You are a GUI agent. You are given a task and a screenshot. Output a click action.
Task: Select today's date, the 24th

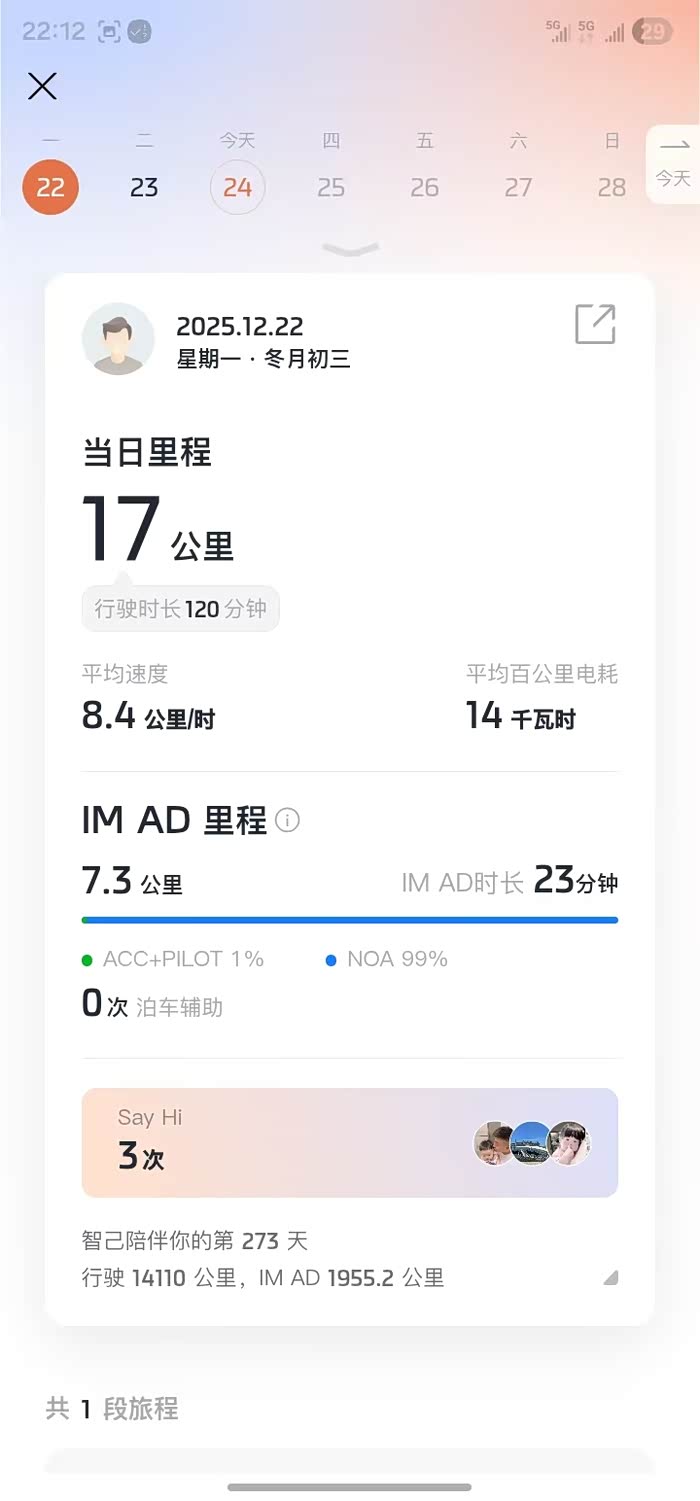(x=238, y=187)
